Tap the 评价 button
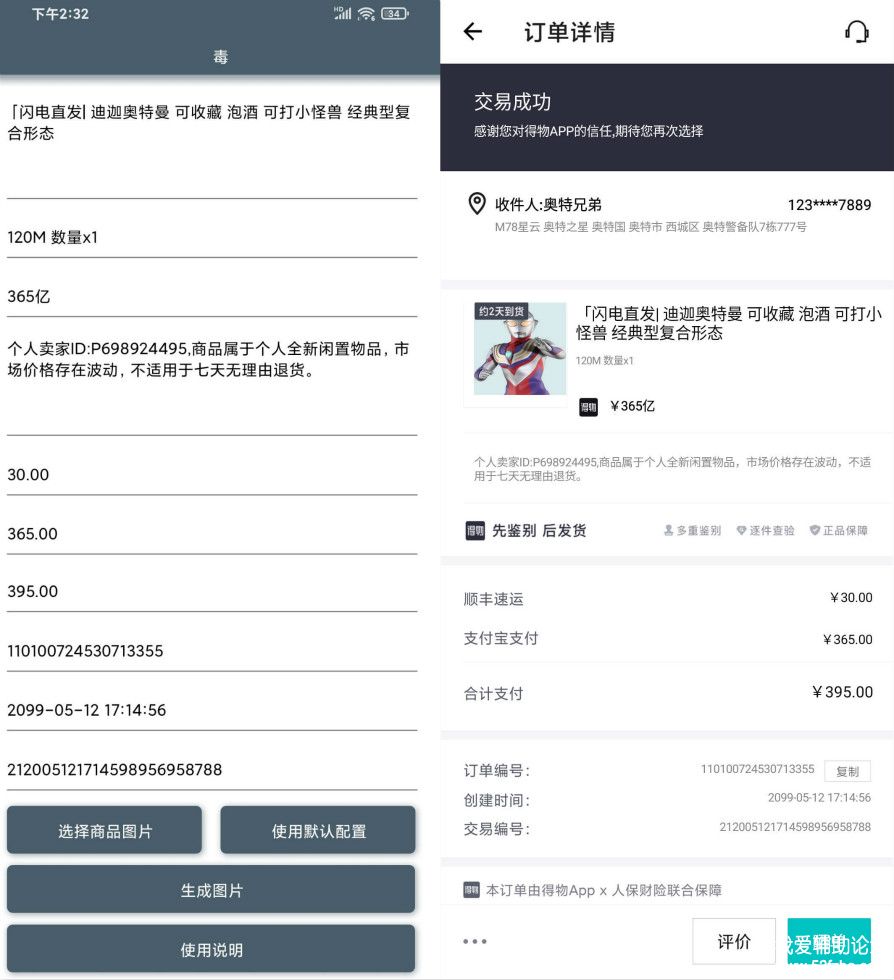The width and height of the screenshot is (894, 980). point(733,941)
